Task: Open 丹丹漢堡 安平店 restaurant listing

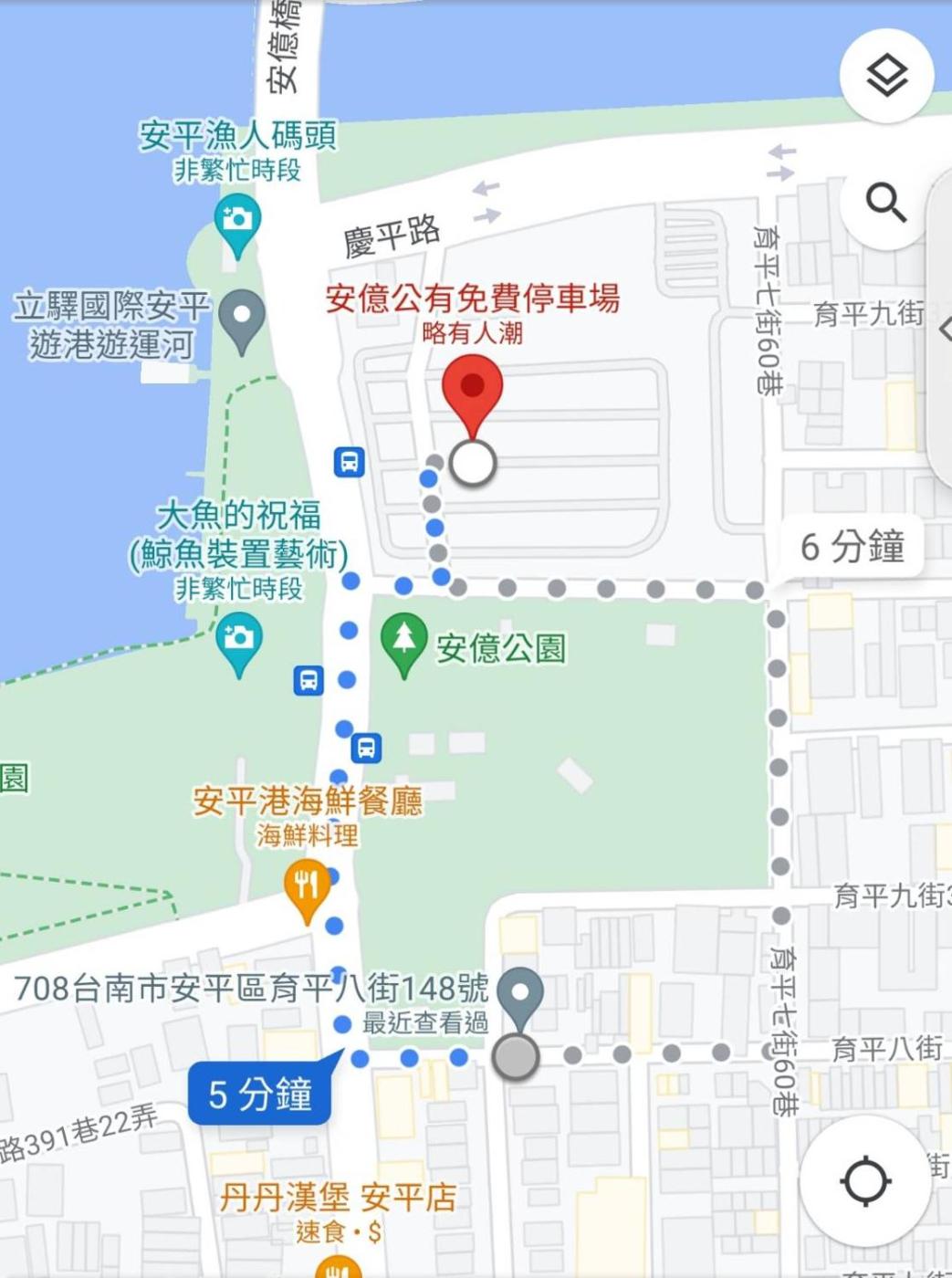Action: point(338,1199)
